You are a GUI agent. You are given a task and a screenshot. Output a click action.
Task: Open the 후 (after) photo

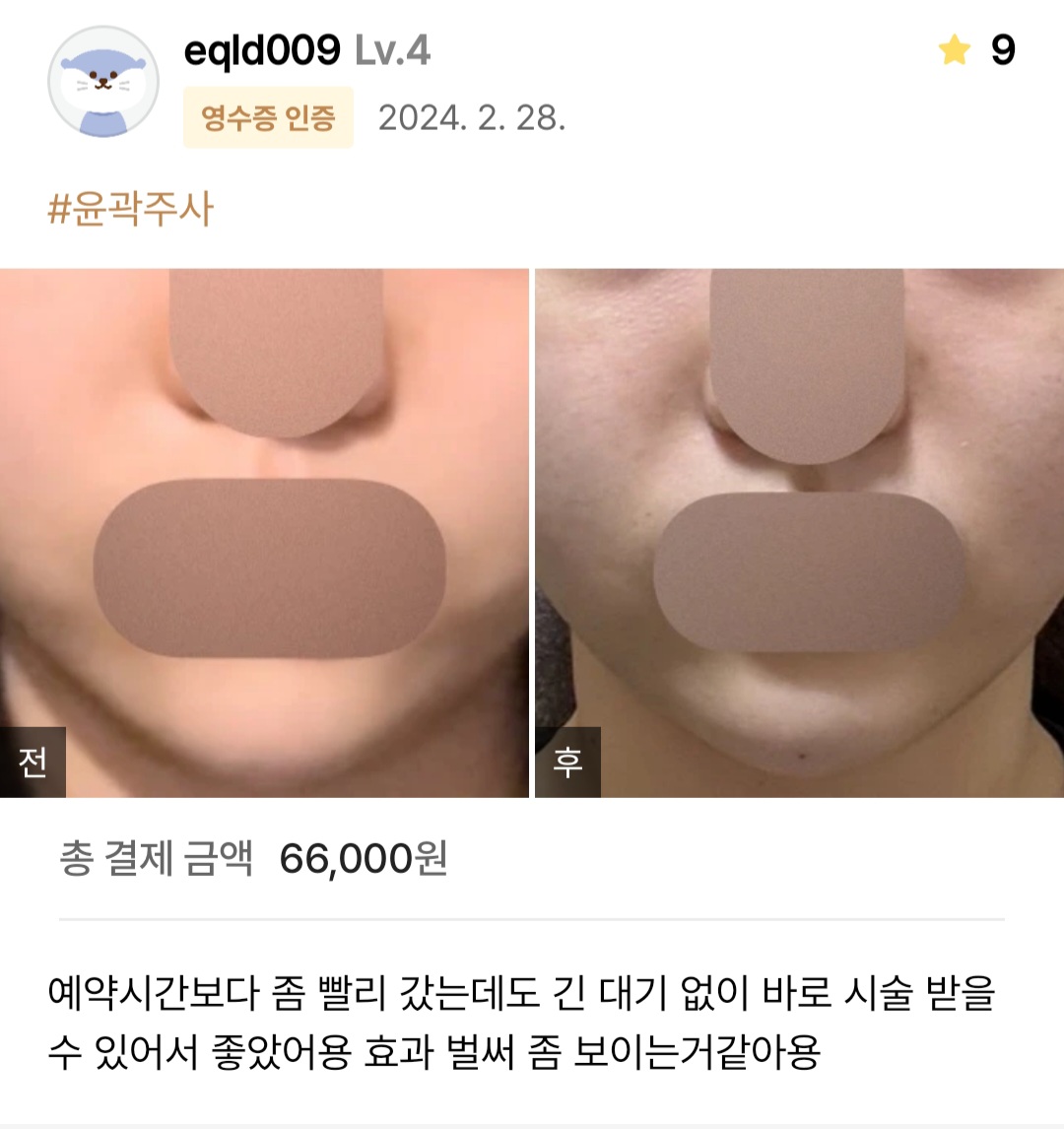(x=799, y=532)
